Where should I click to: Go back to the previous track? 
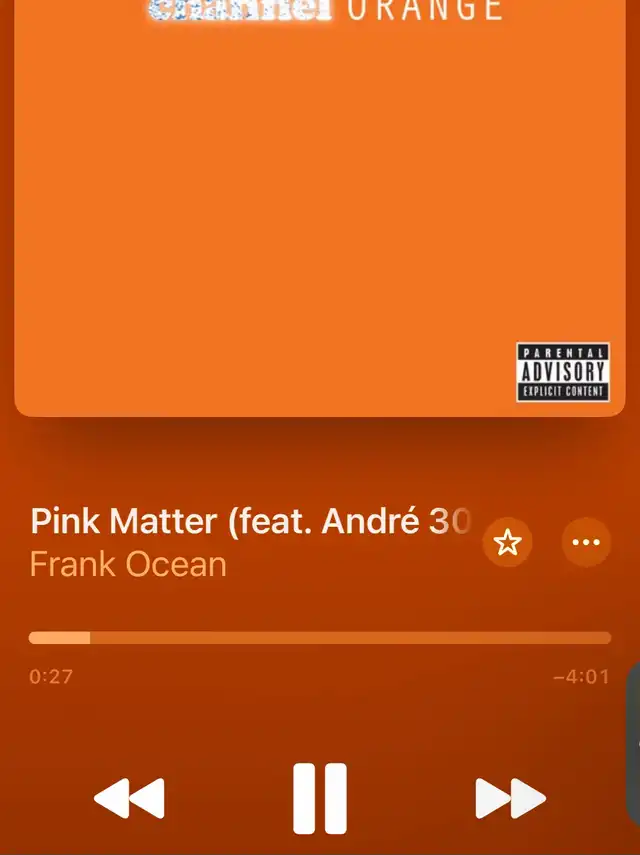[x=129, y=799]
